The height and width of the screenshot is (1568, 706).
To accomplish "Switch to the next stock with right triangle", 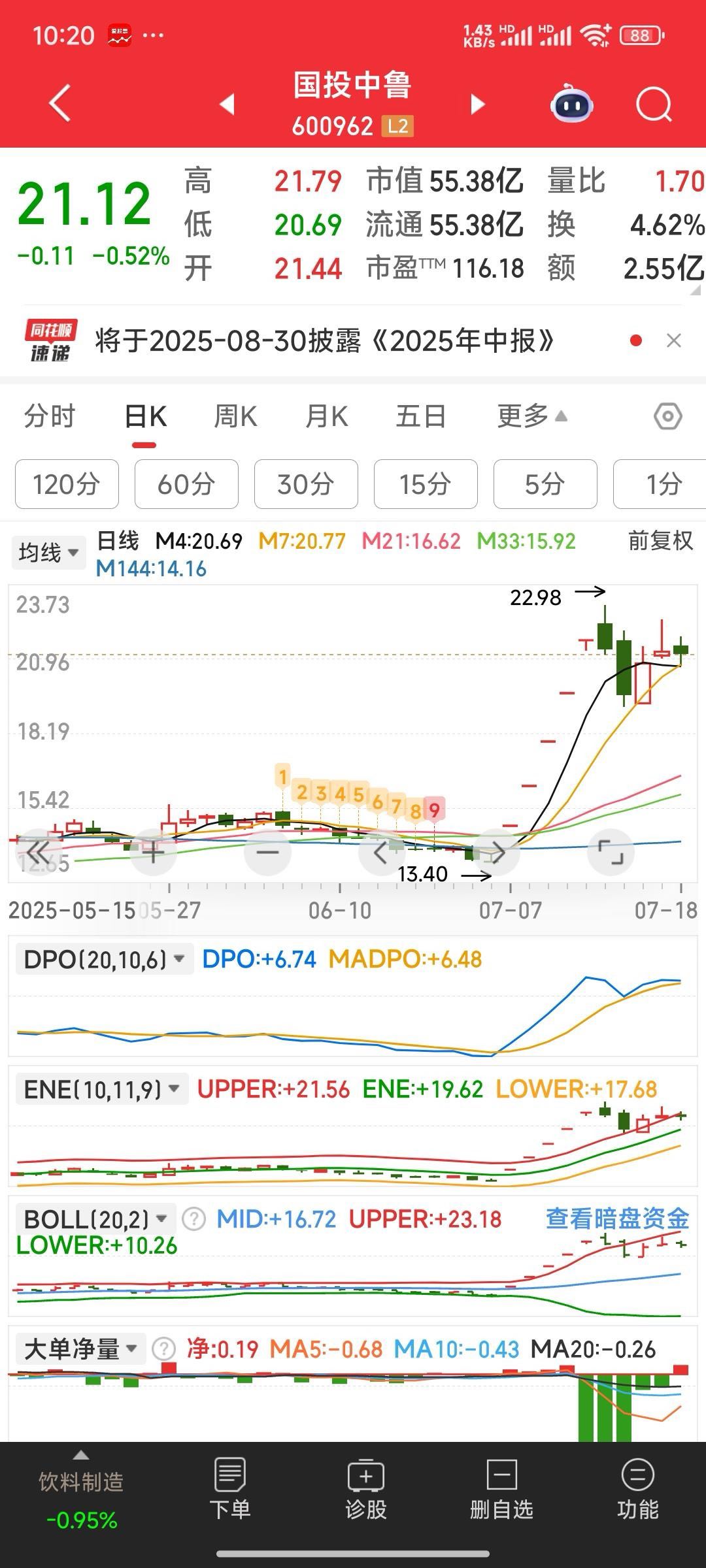I will pyautogui.click(x=478, y=104).
